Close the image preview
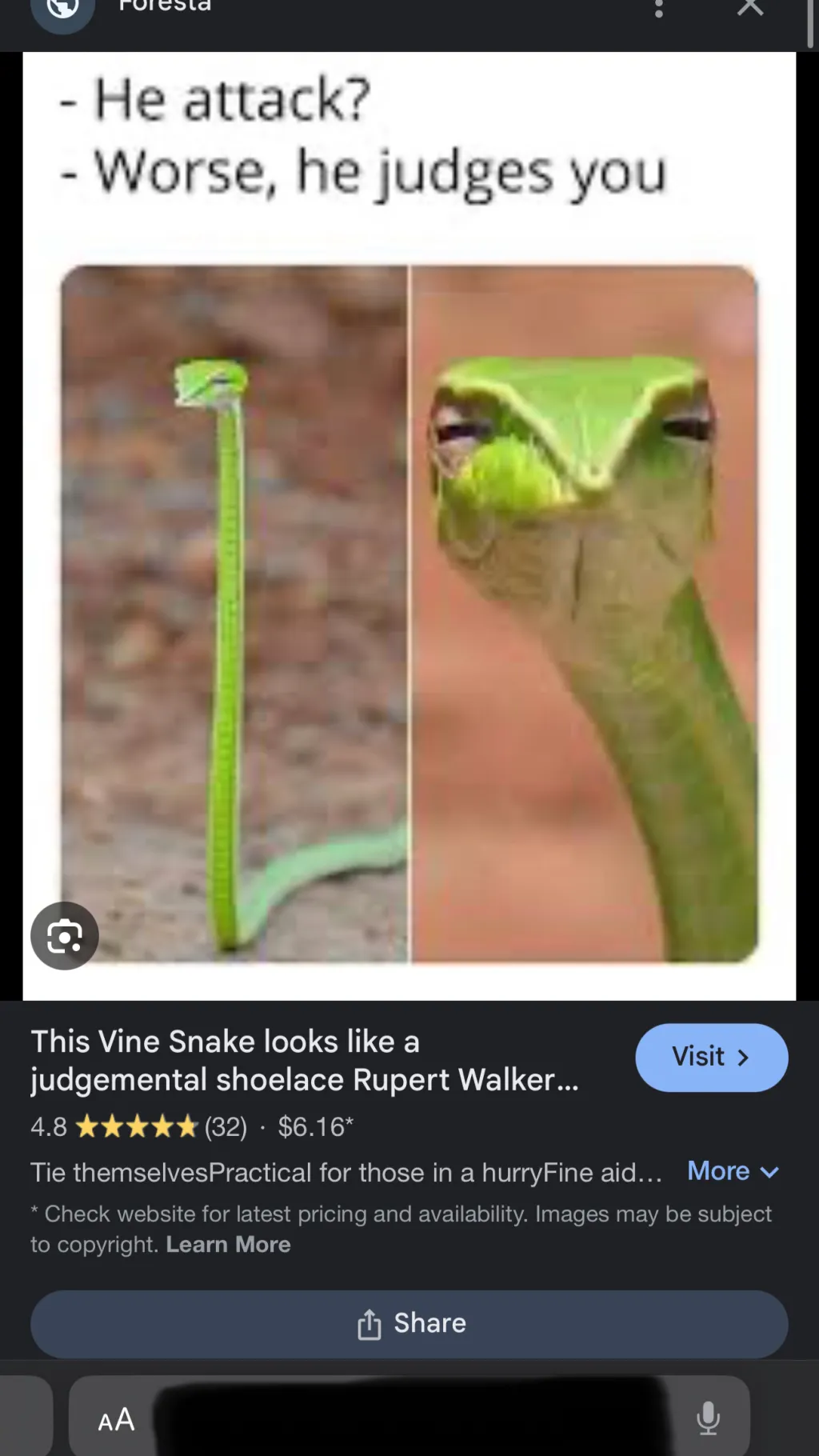The image size is (819, 1456). click(749, 8)
